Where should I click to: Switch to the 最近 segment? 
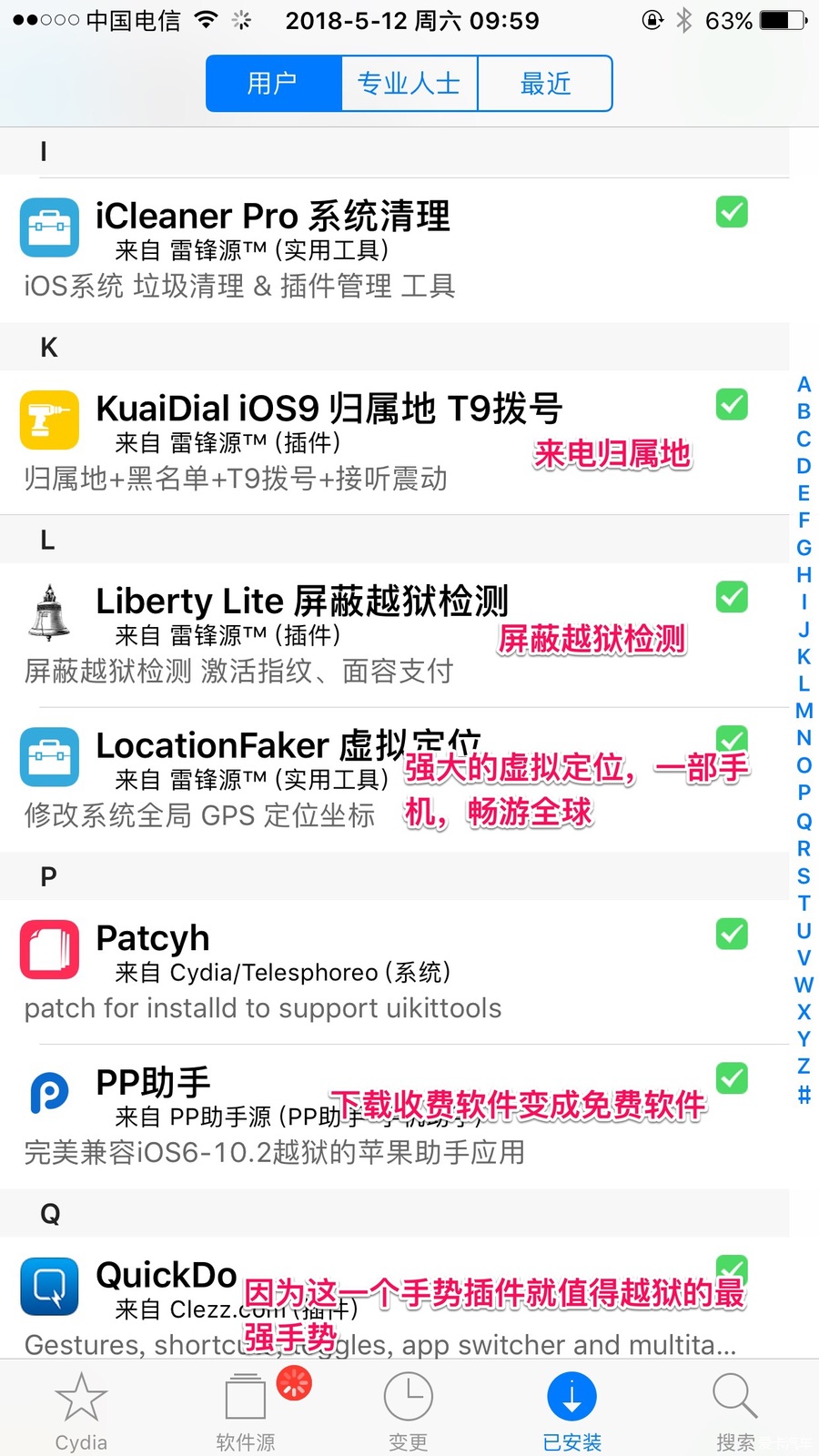click(x=544, y=84)
